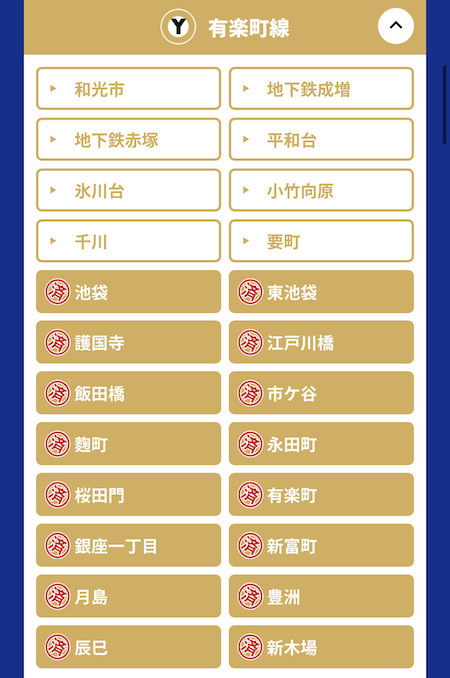450x678 pixels.
Task: Choose the 氷川台 station
Action: click(128, 190)
